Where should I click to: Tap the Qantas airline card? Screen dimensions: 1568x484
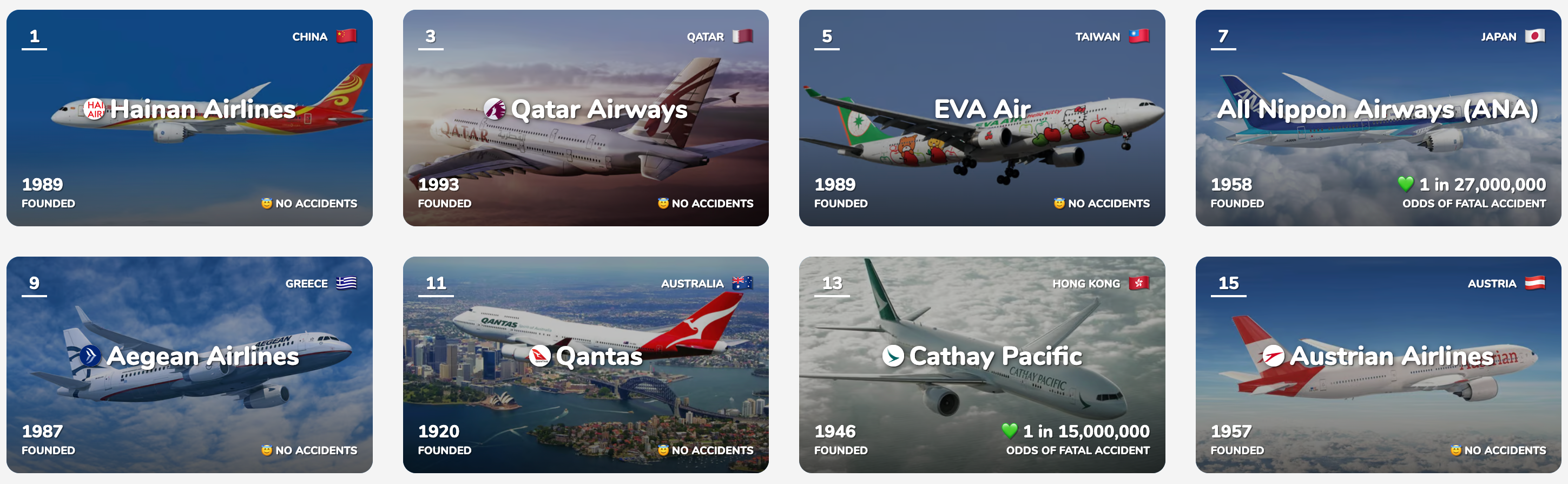[x=585, y=365]
